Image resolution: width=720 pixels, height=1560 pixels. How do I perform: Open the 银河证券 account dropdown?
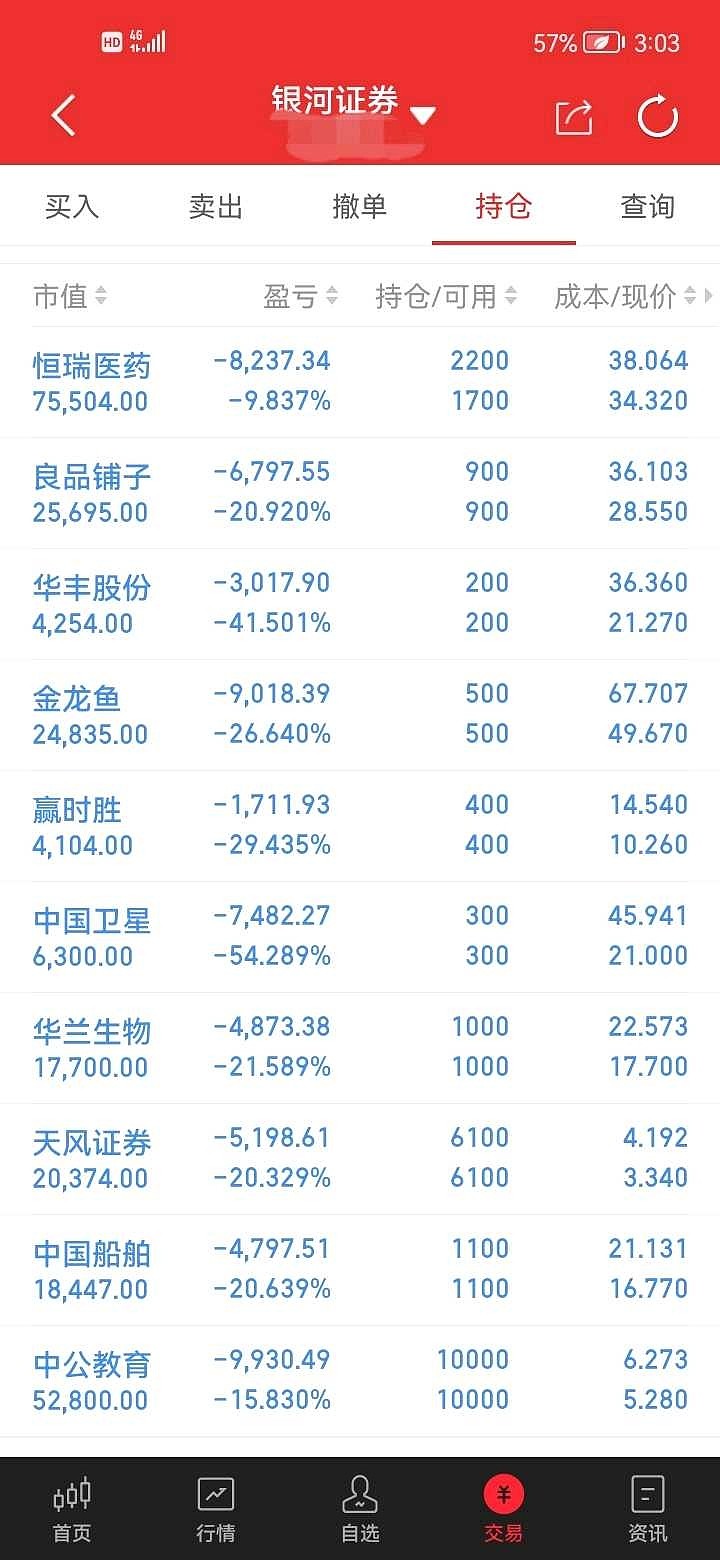click(354, 104)
